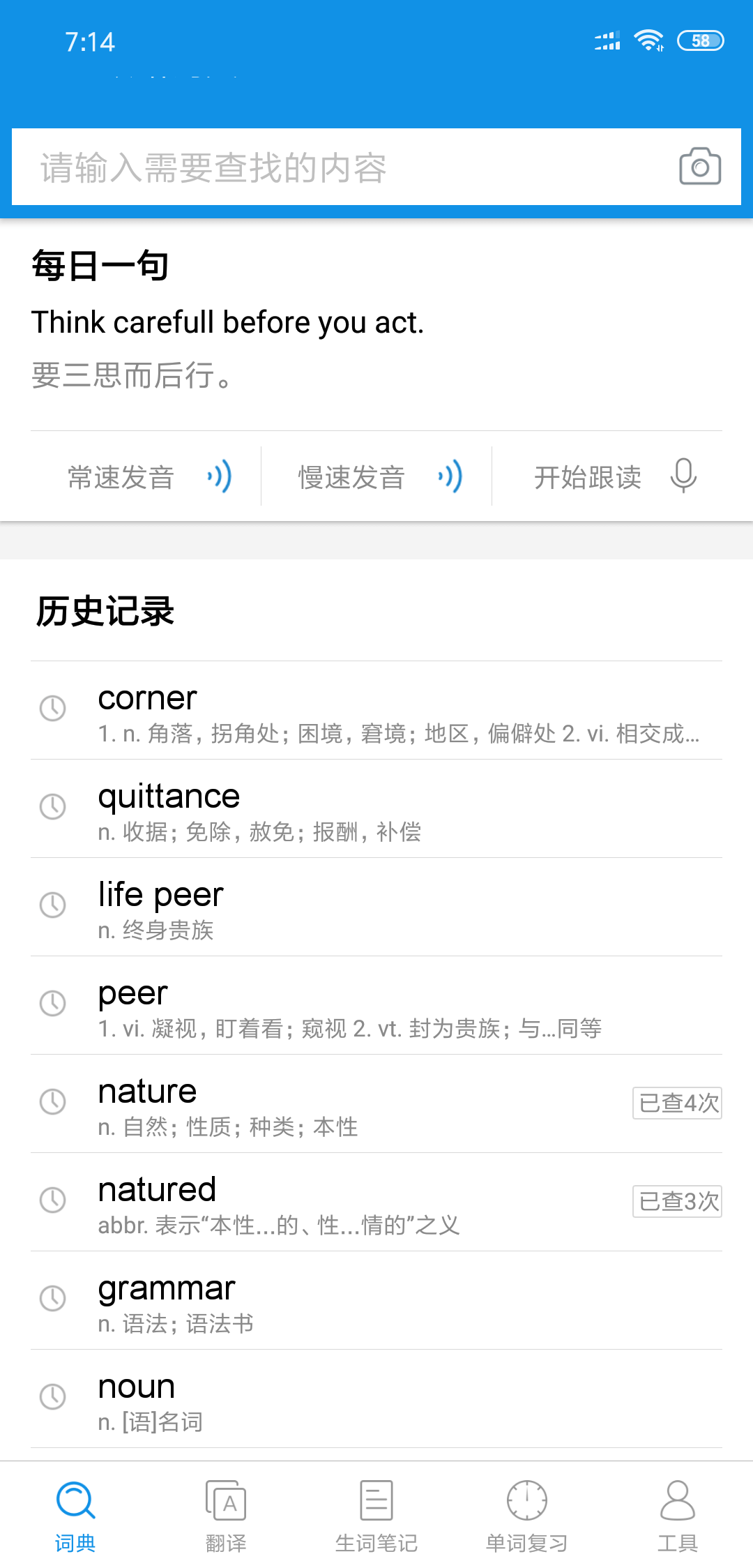753x1568 pixels.
Task: Open history entry "nature"
Action: (376, 1104)
